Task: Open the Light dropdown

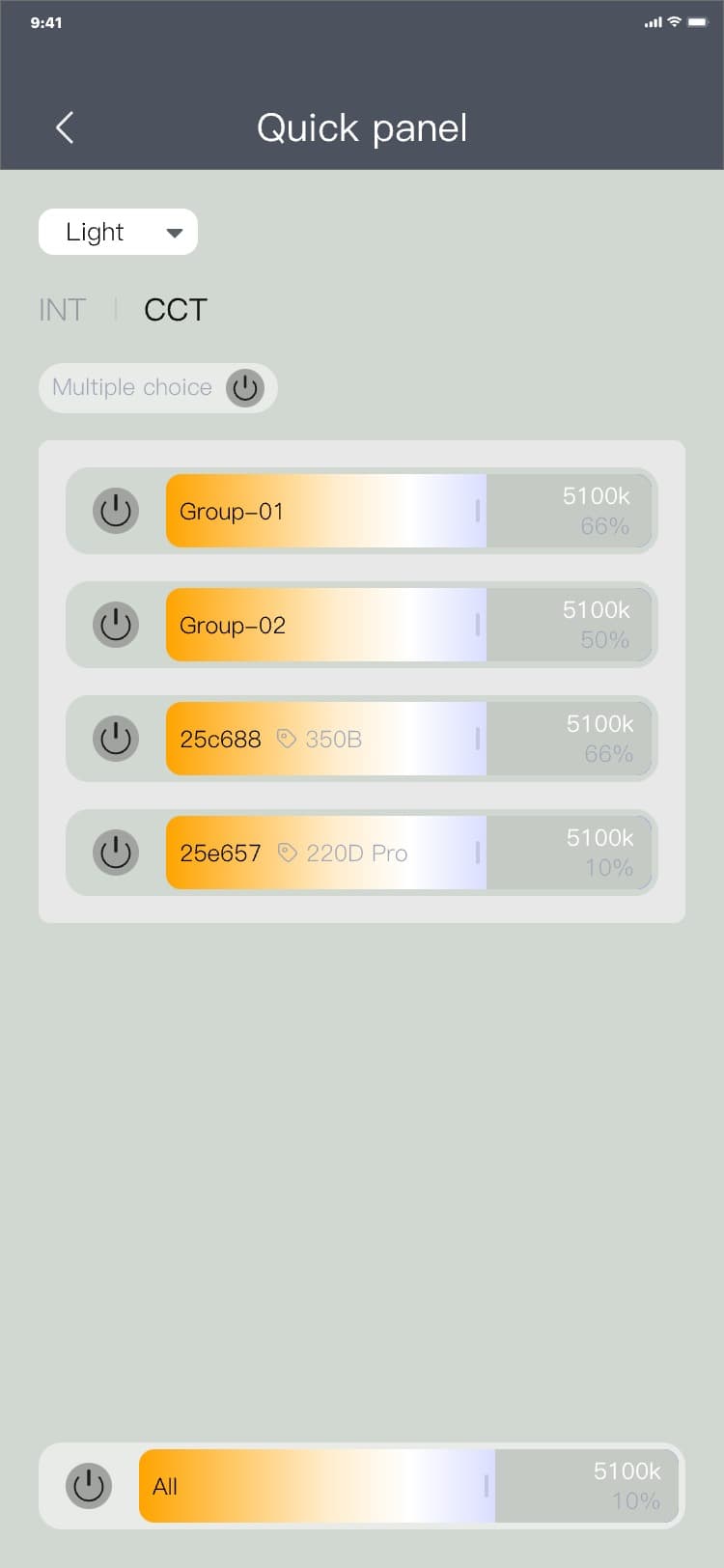Action: pos(118,232)
